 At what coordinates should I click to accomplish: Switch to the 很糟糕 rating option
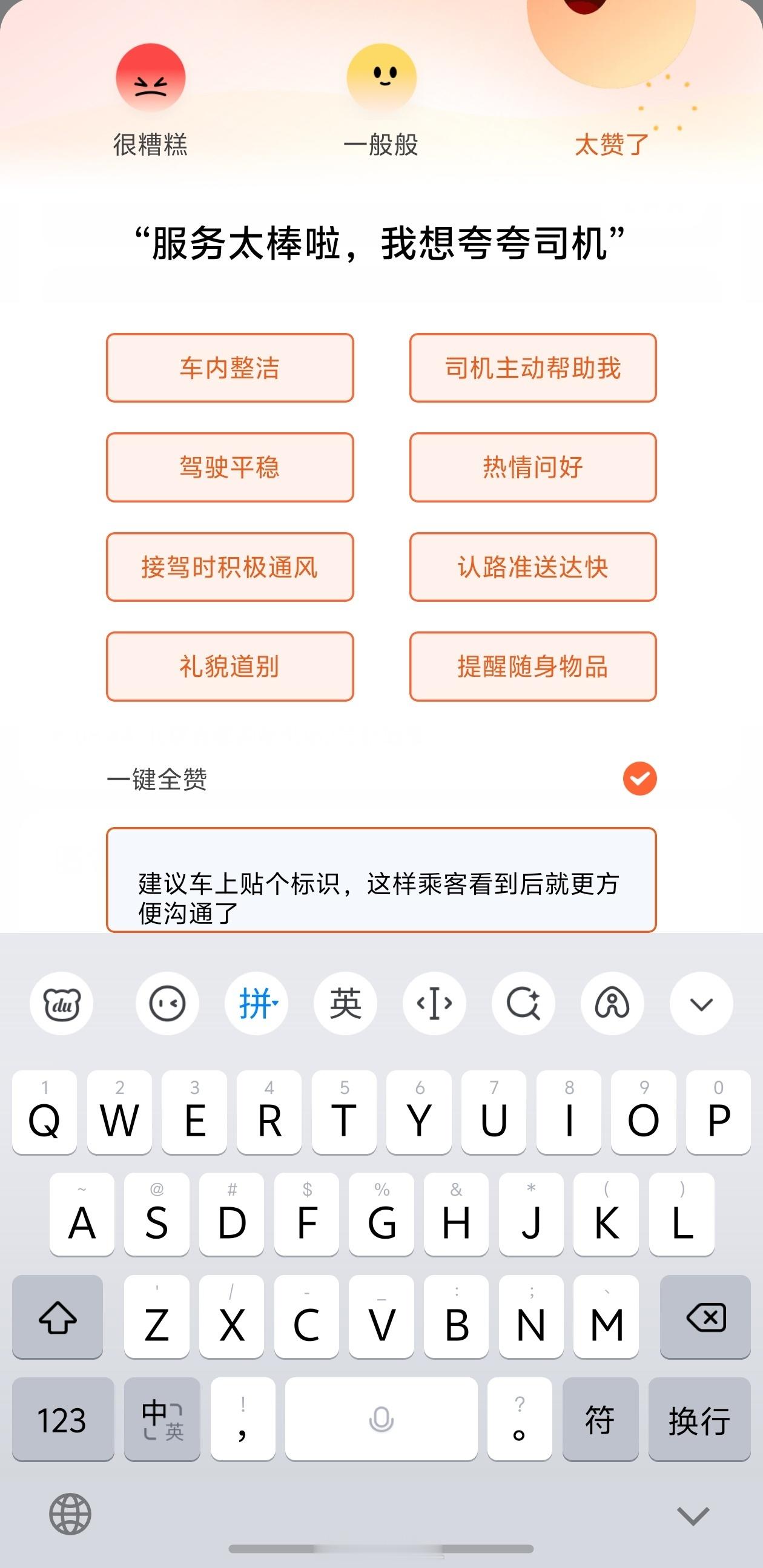[150, 79]
